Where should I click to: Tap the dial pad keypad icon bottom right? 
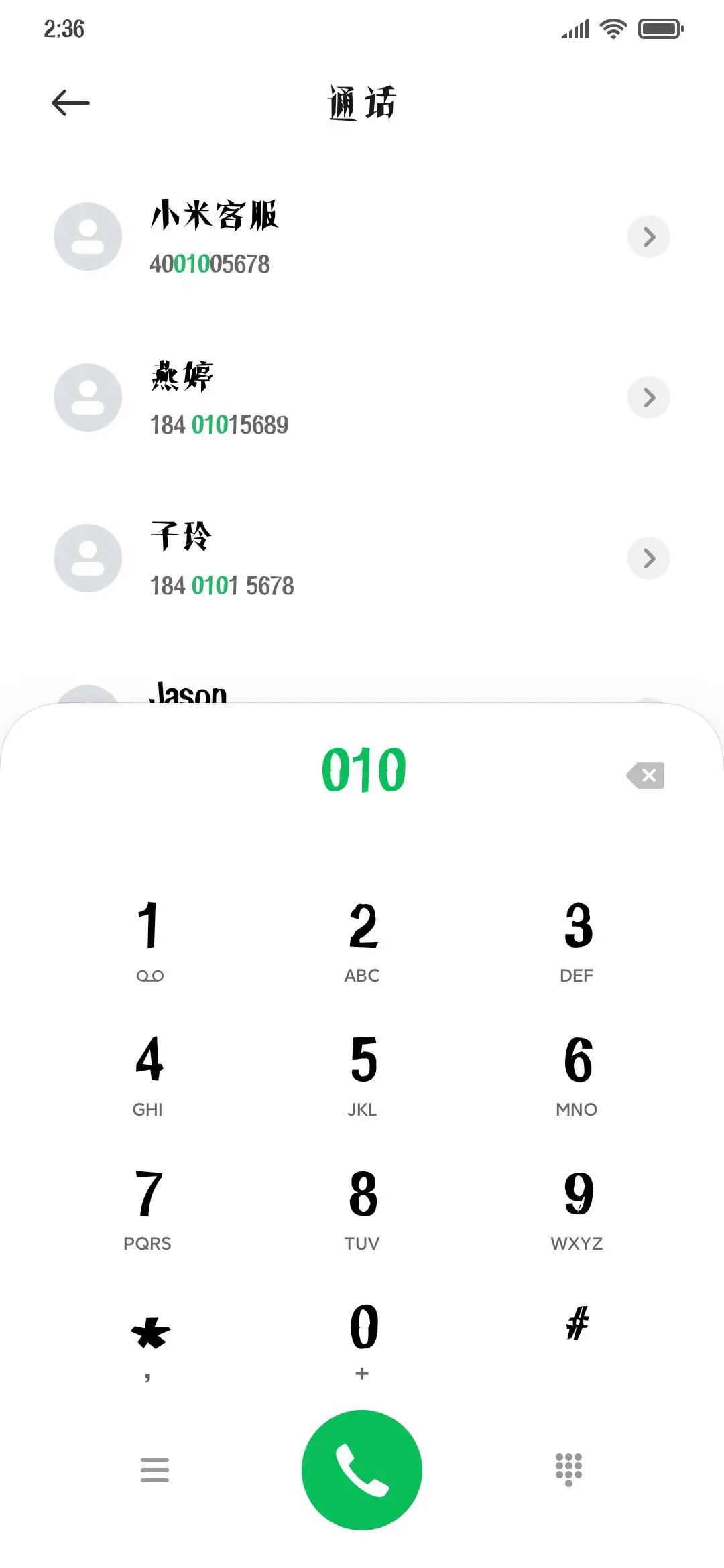(x=568, y=1469)
